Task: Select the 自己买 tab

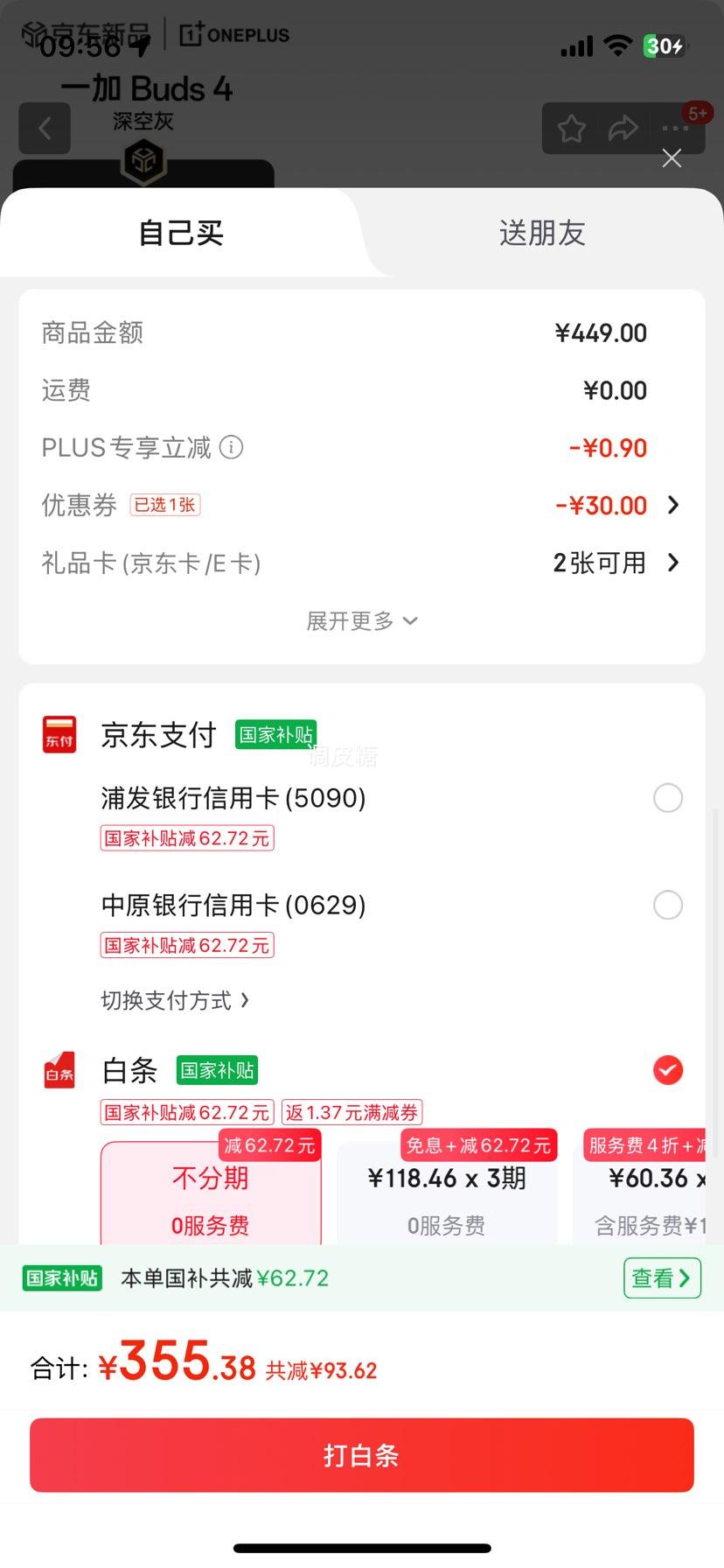Action: click(179, 233)
